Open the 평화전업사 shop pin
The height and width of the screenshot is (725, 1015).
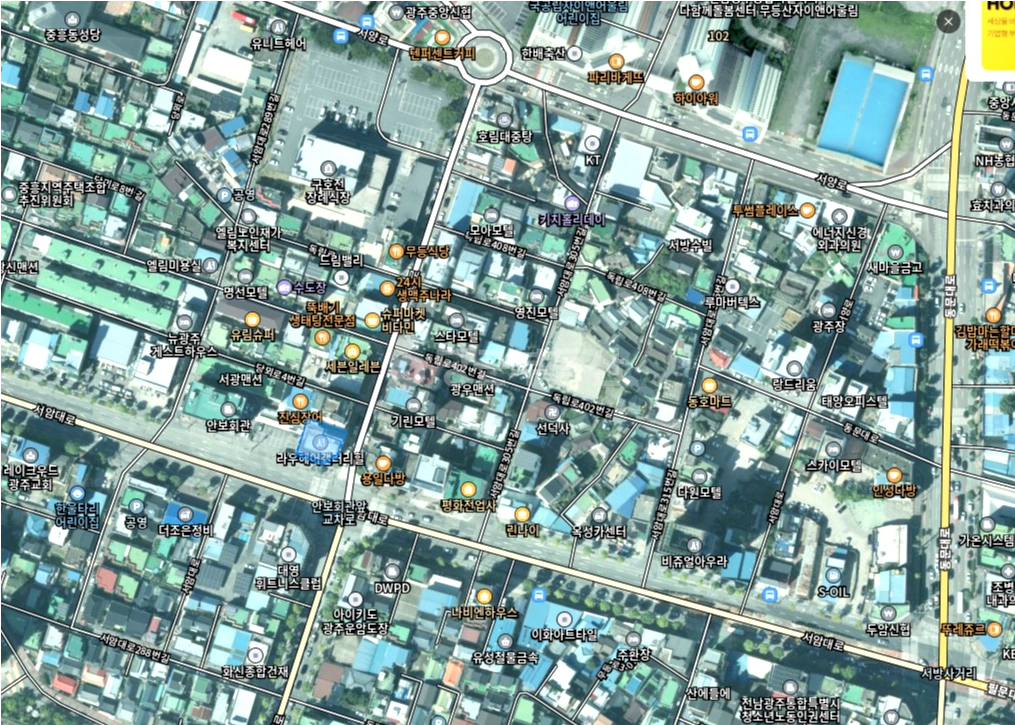pos(468,489)
